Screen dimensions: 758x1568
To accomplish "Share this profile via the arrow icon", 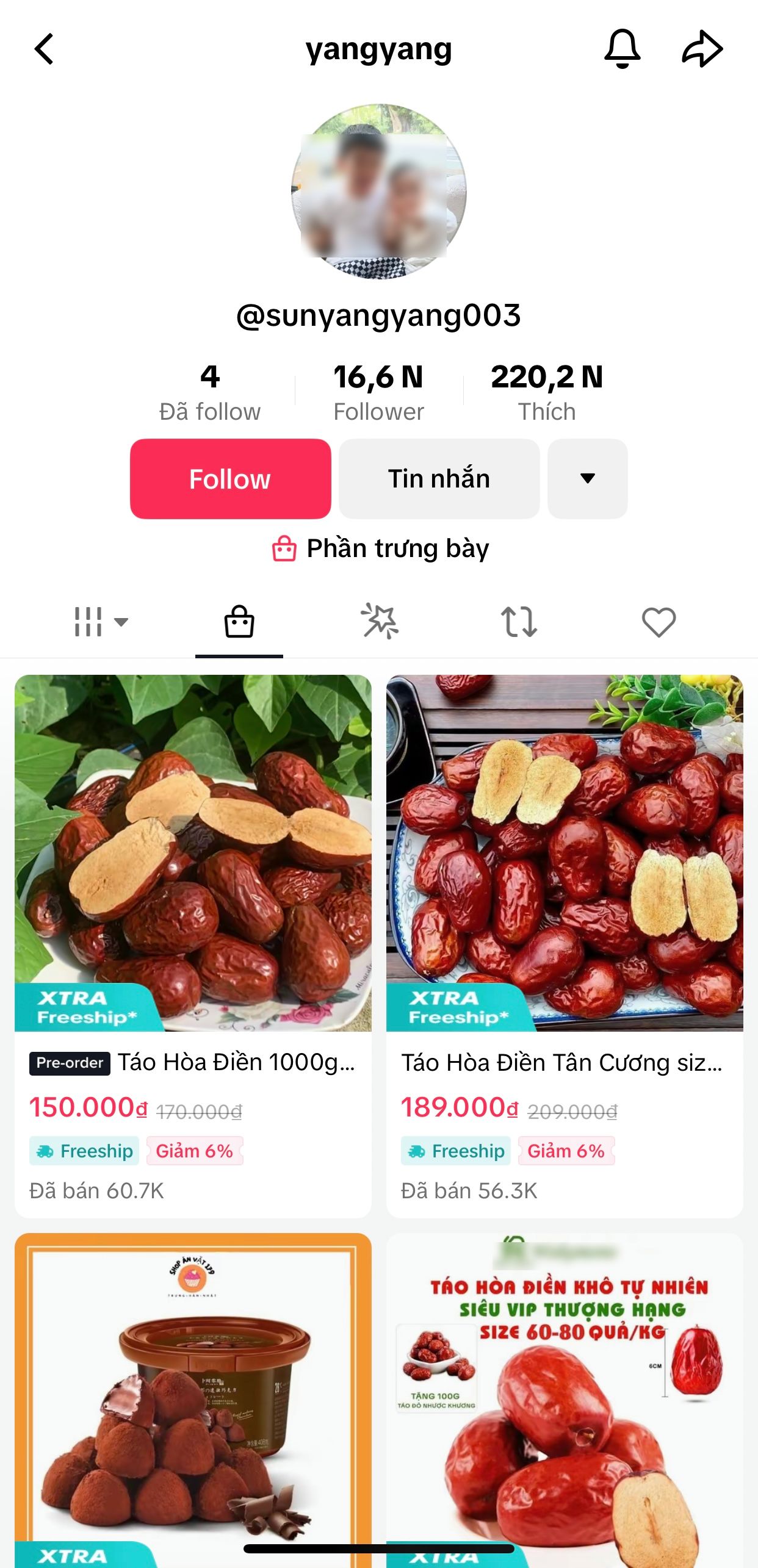I will point(702,49).
